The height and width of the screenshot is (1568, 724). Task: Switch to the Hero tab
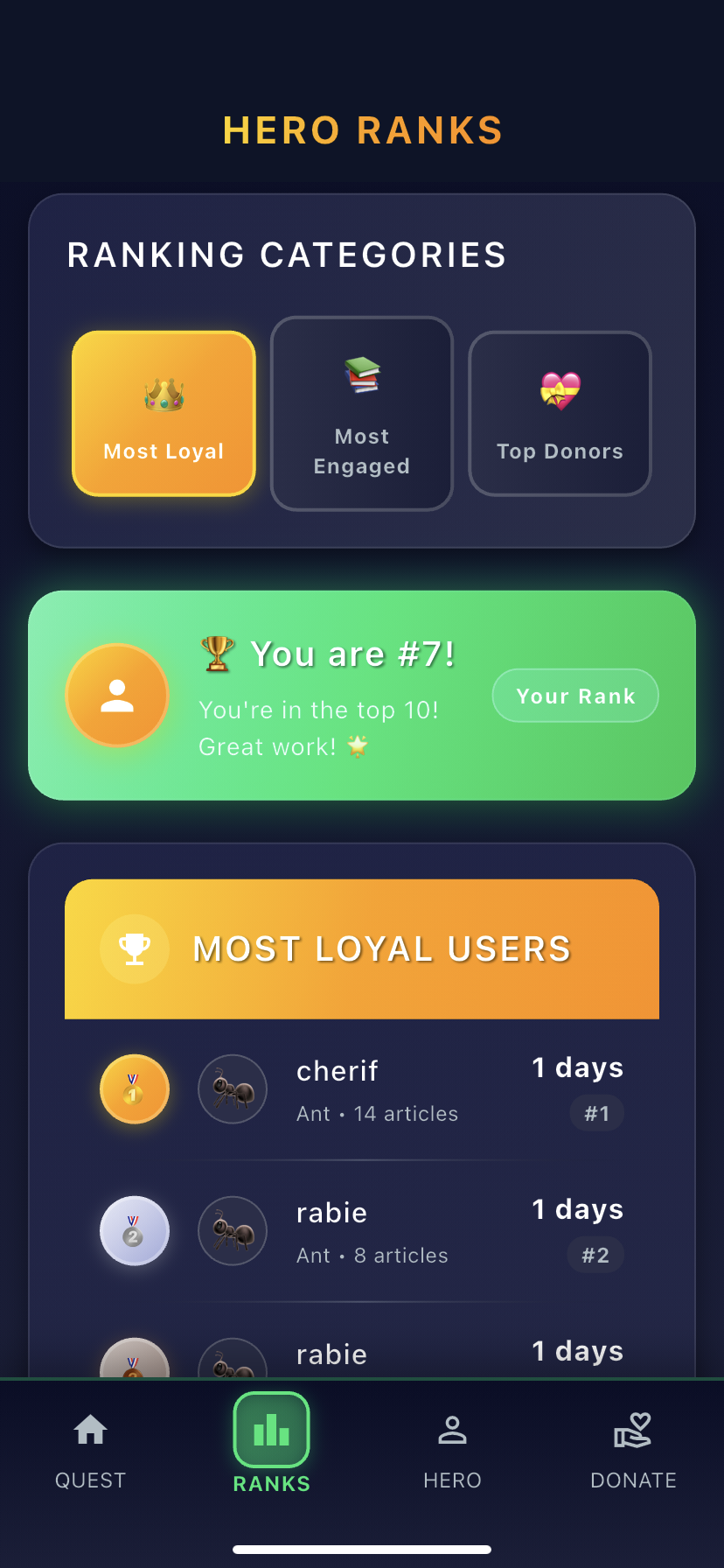click(452, 1448)
